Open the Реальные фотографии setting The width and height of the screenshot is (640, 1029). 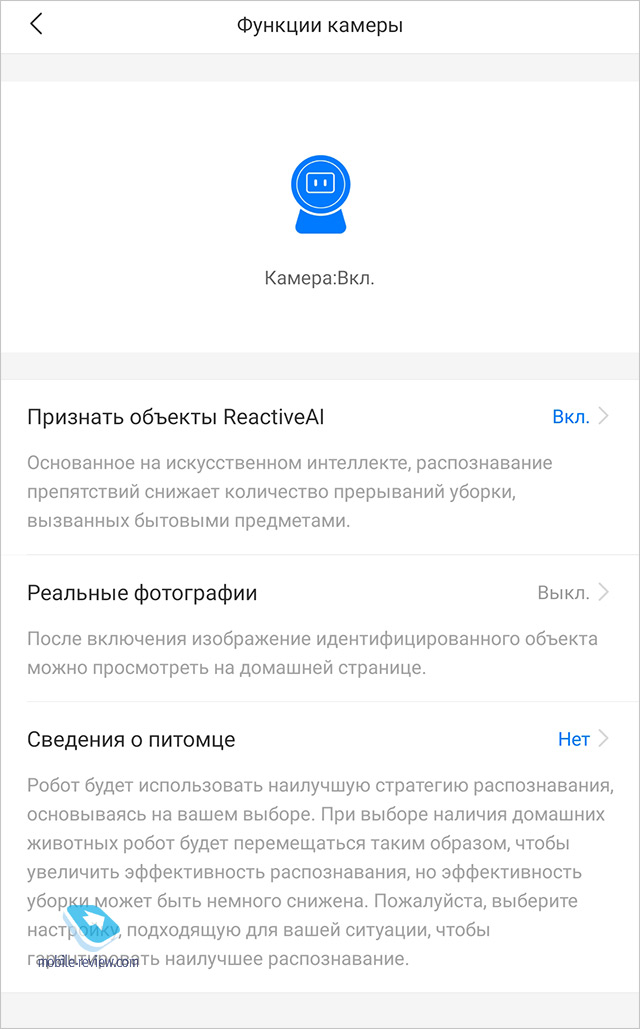pos(320,628)
